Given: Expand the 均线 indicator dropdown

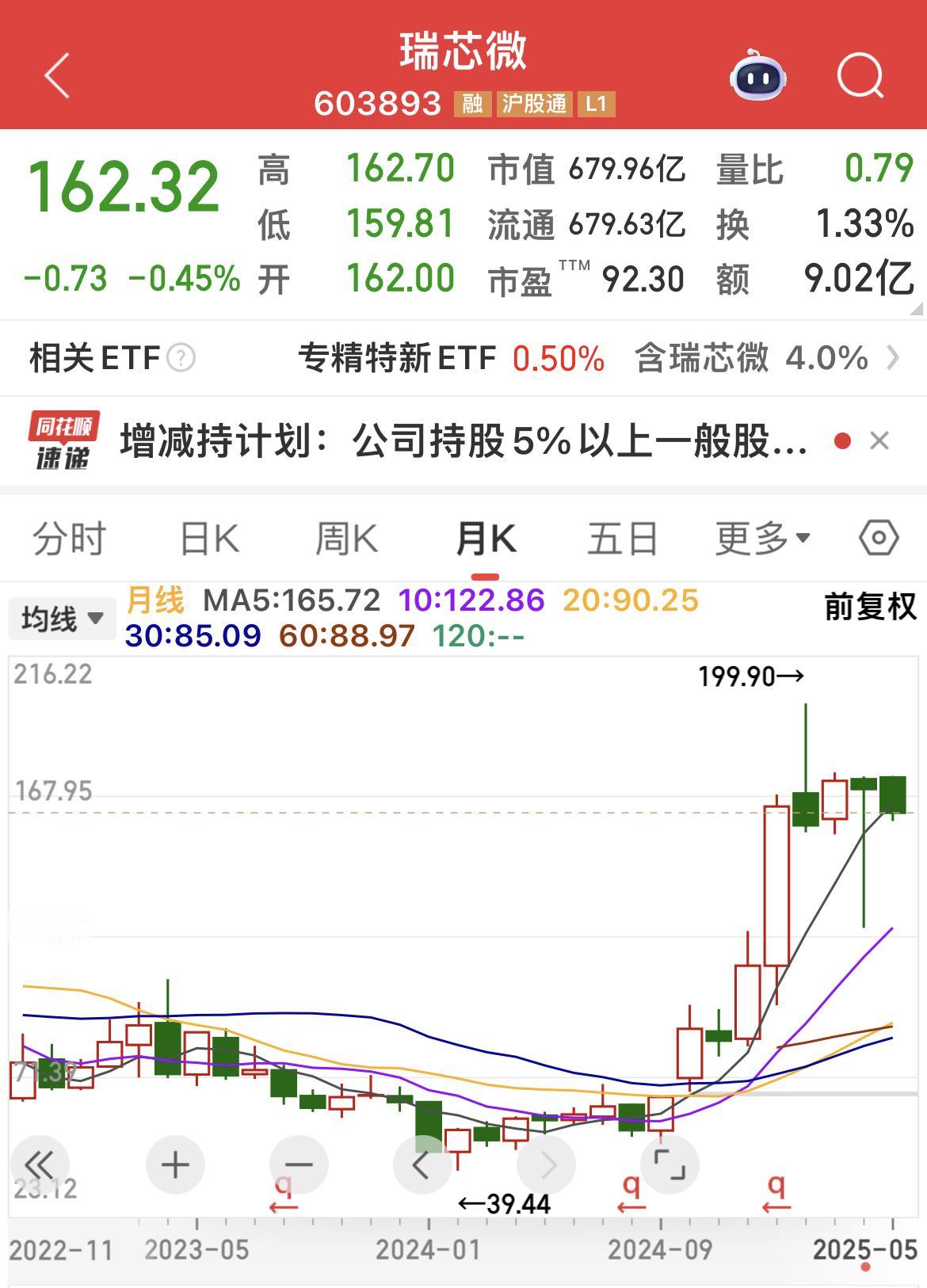Looking at the screenshot, I should click(63, 619).
